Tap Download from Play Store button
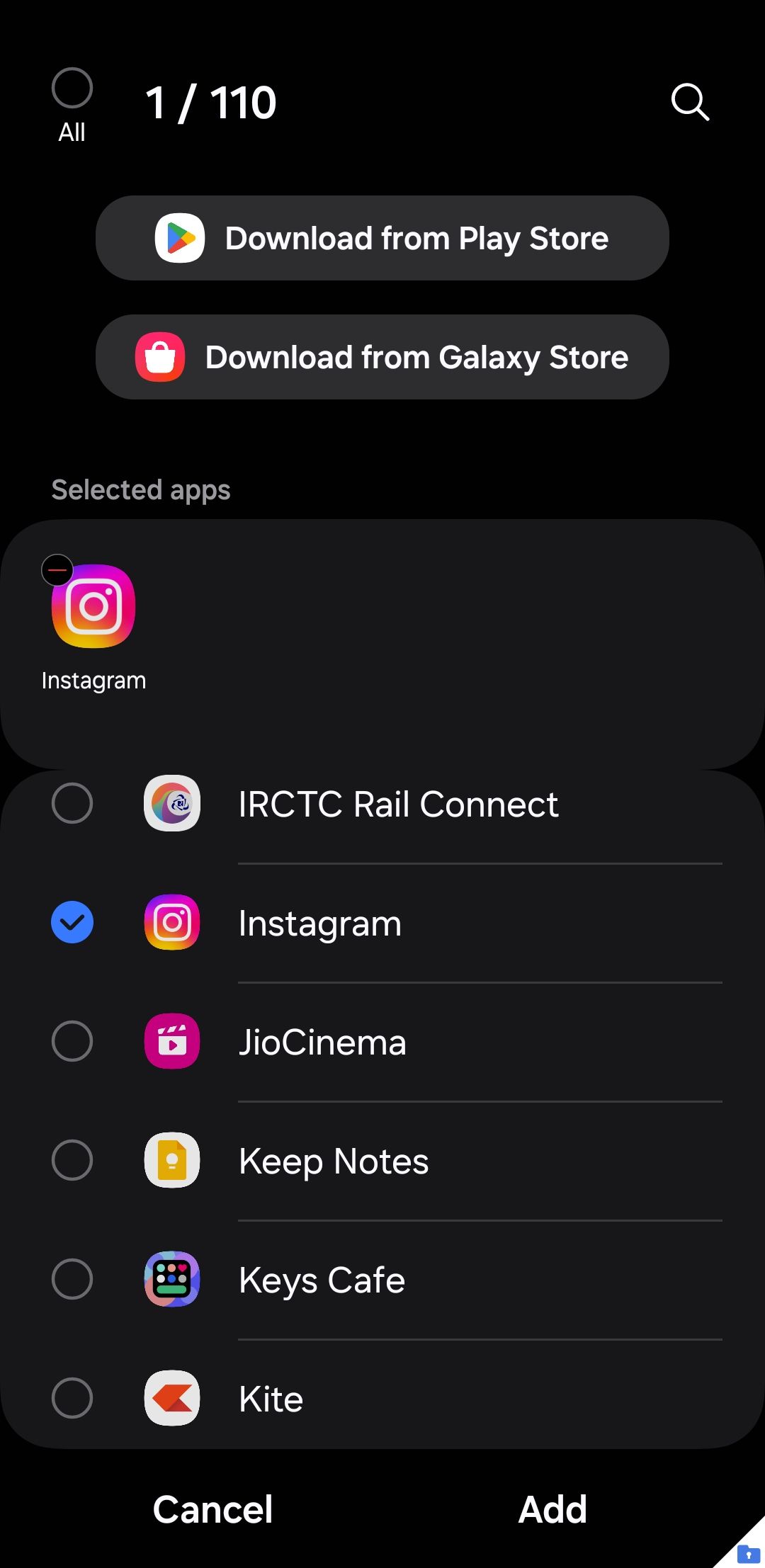Image resolution: width=765 pixels, height=1568 pixels. coord(382,238)
